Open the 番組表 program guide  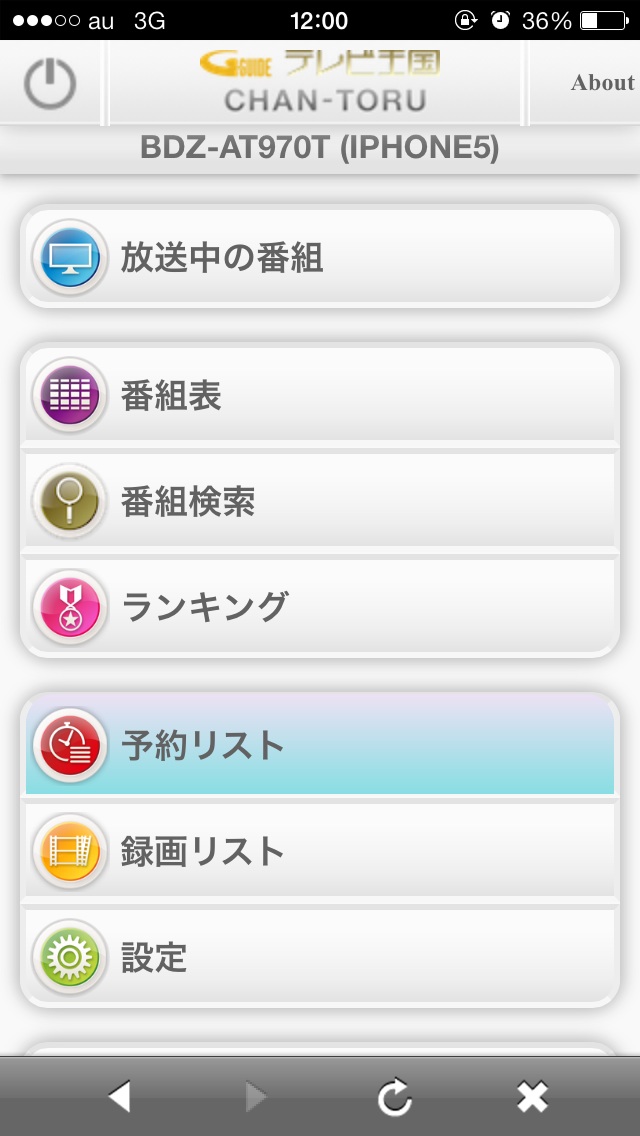click(320, 396)
